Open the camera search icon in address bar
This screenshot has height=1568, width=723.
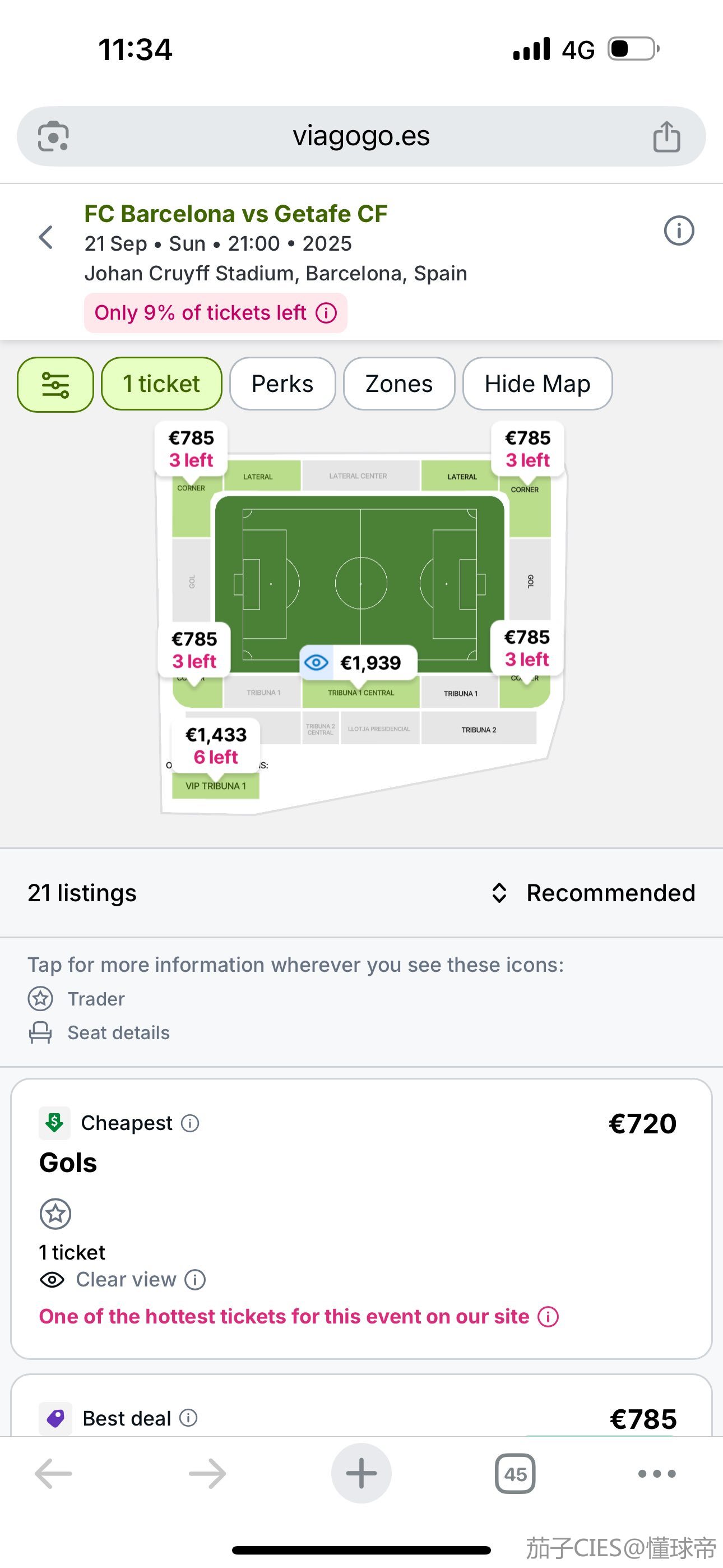tap(54, 136)
